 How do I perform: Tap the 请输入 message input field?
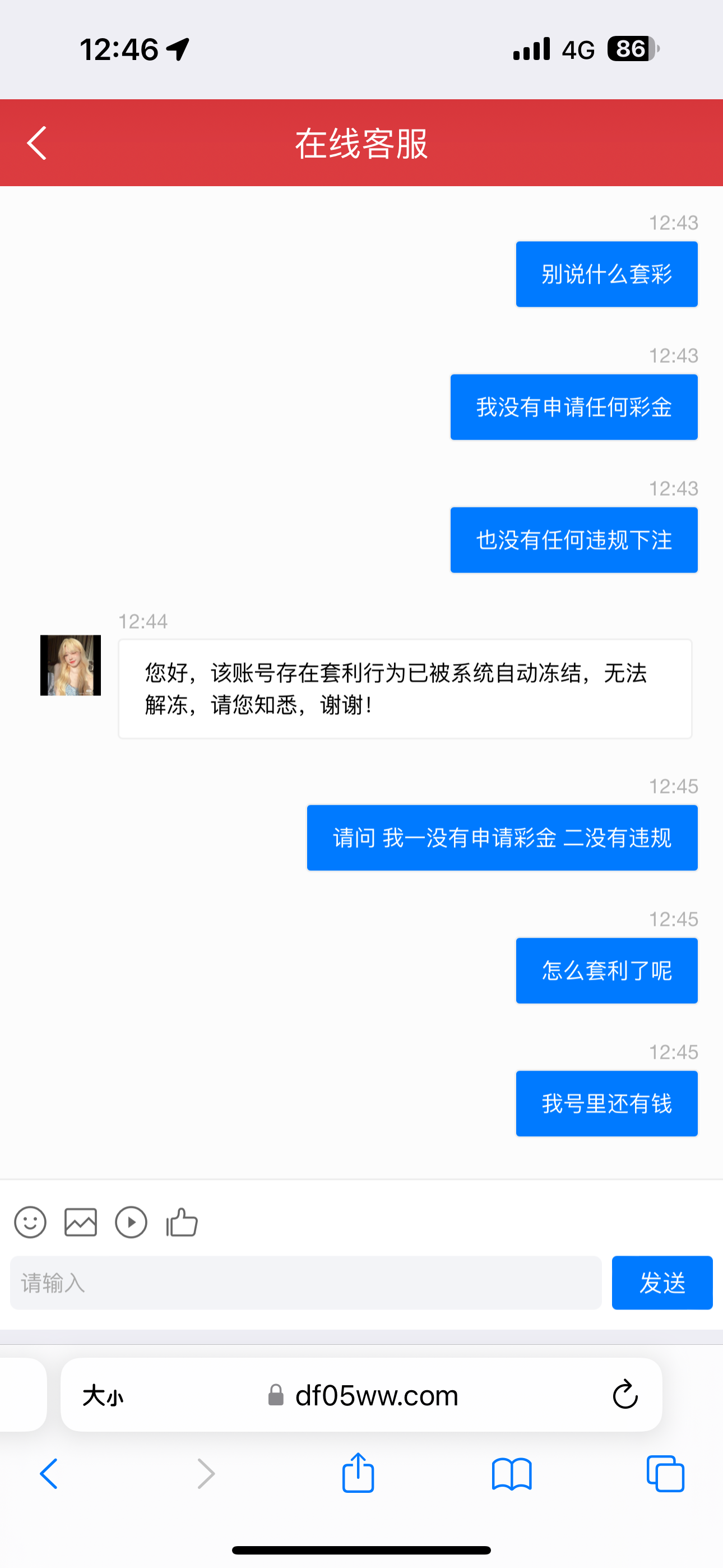tap(304, 1283)
